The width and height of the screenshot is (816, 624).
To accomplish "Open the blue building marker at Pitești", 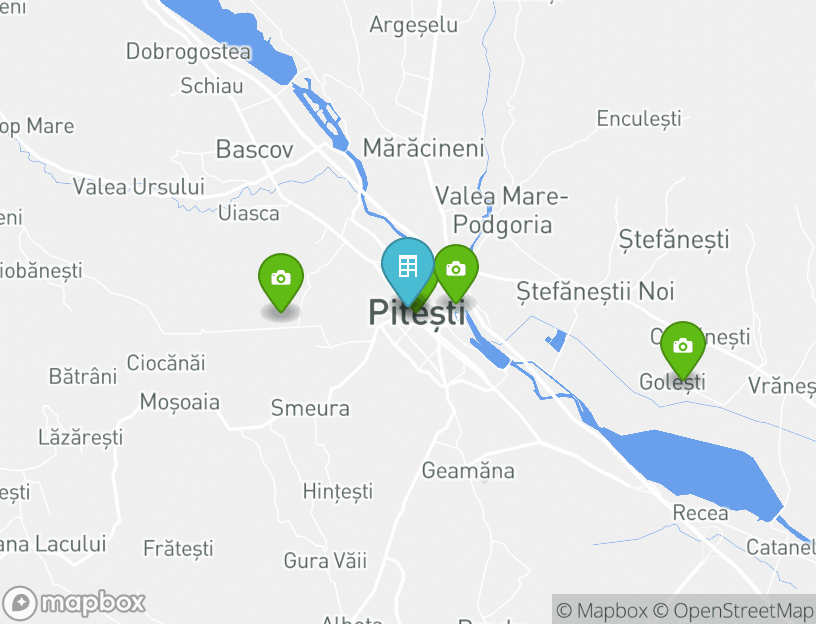I will click(407, 267).
